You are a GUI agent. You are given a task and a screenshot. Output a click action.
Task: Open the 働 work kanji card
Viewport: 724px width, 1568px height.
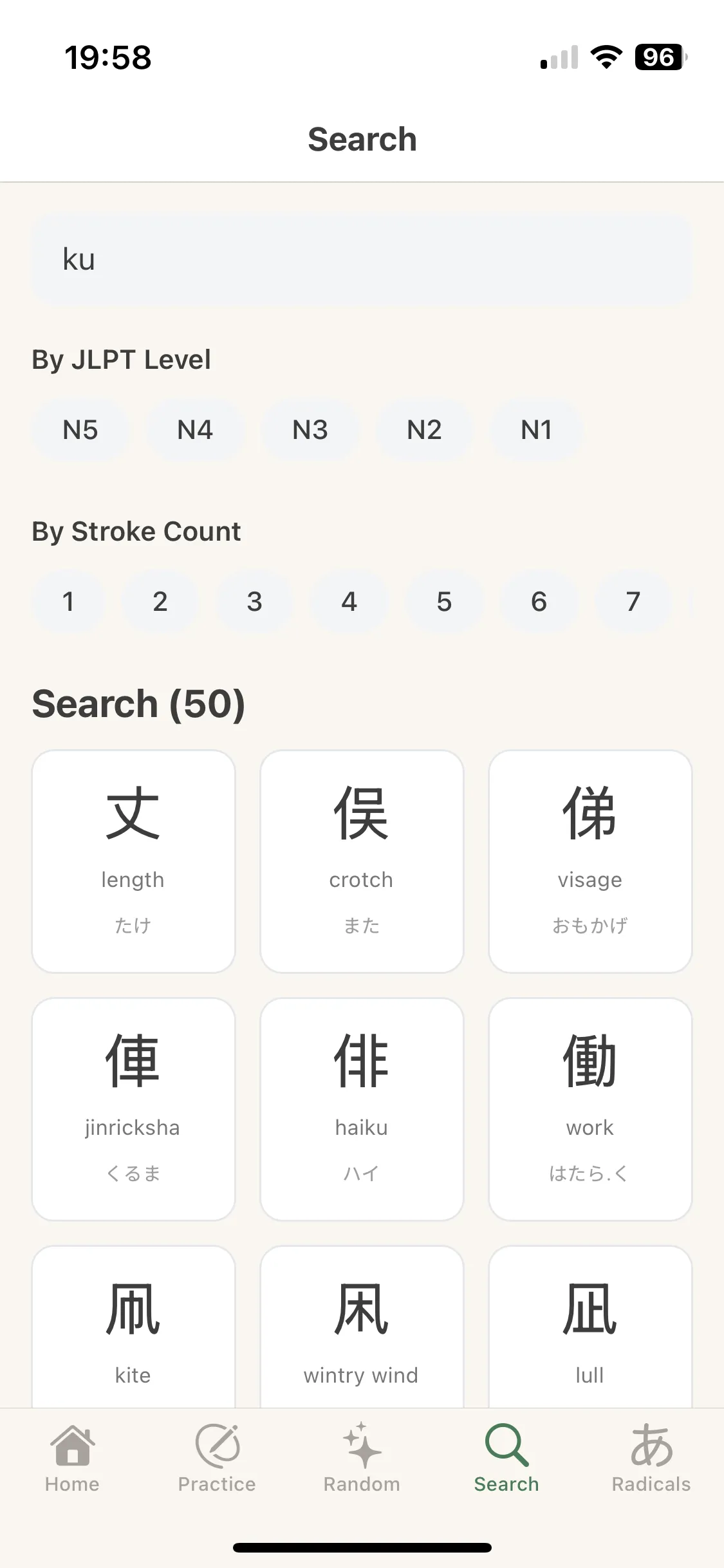(x=589, y=1109)
